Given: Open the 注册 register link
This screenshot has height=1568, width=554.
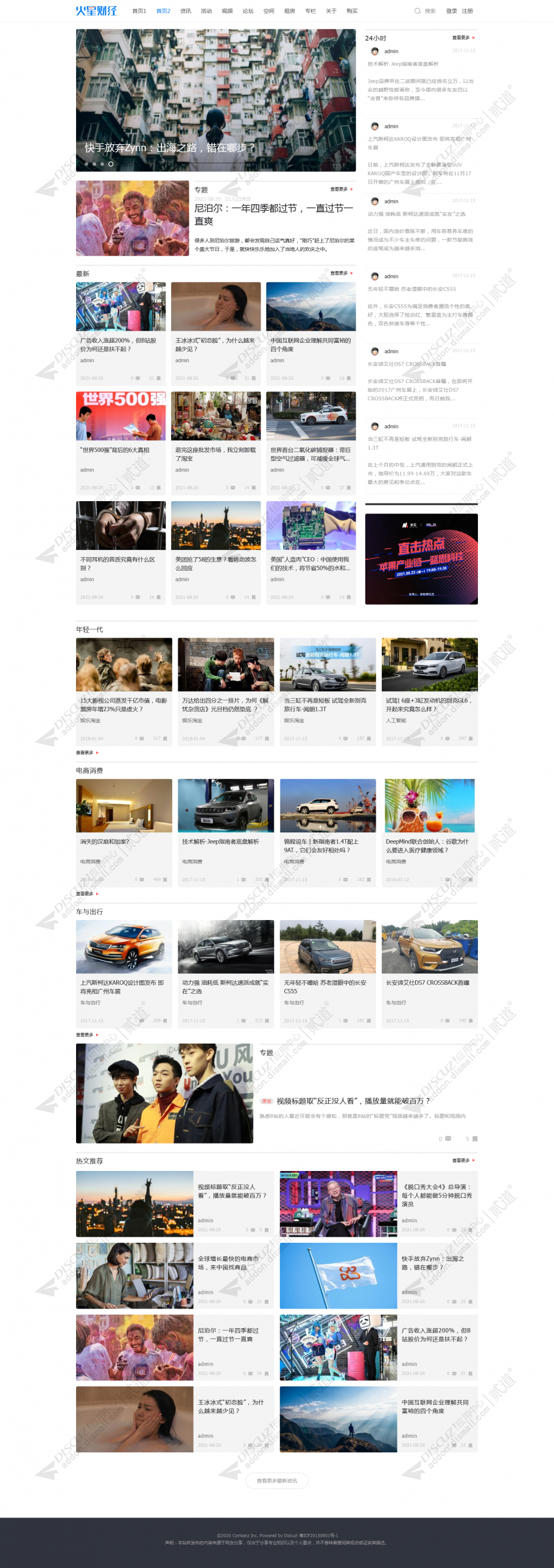Looking at the screenshot, I should tap(468, 11).
